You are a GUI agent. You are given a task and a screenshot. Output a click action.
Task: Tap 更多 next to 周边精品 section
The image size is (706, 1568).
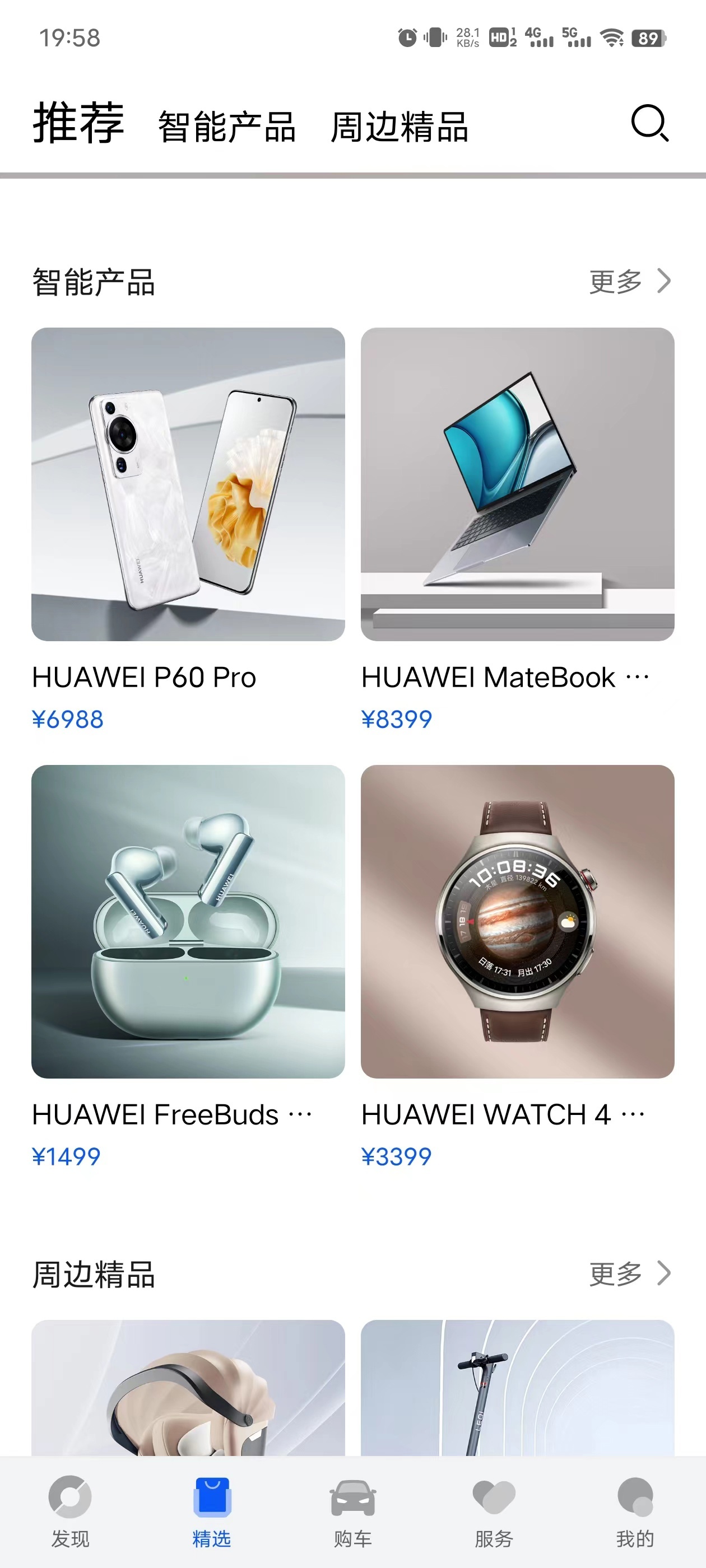pyautogui.click(x=629, y=1273)
